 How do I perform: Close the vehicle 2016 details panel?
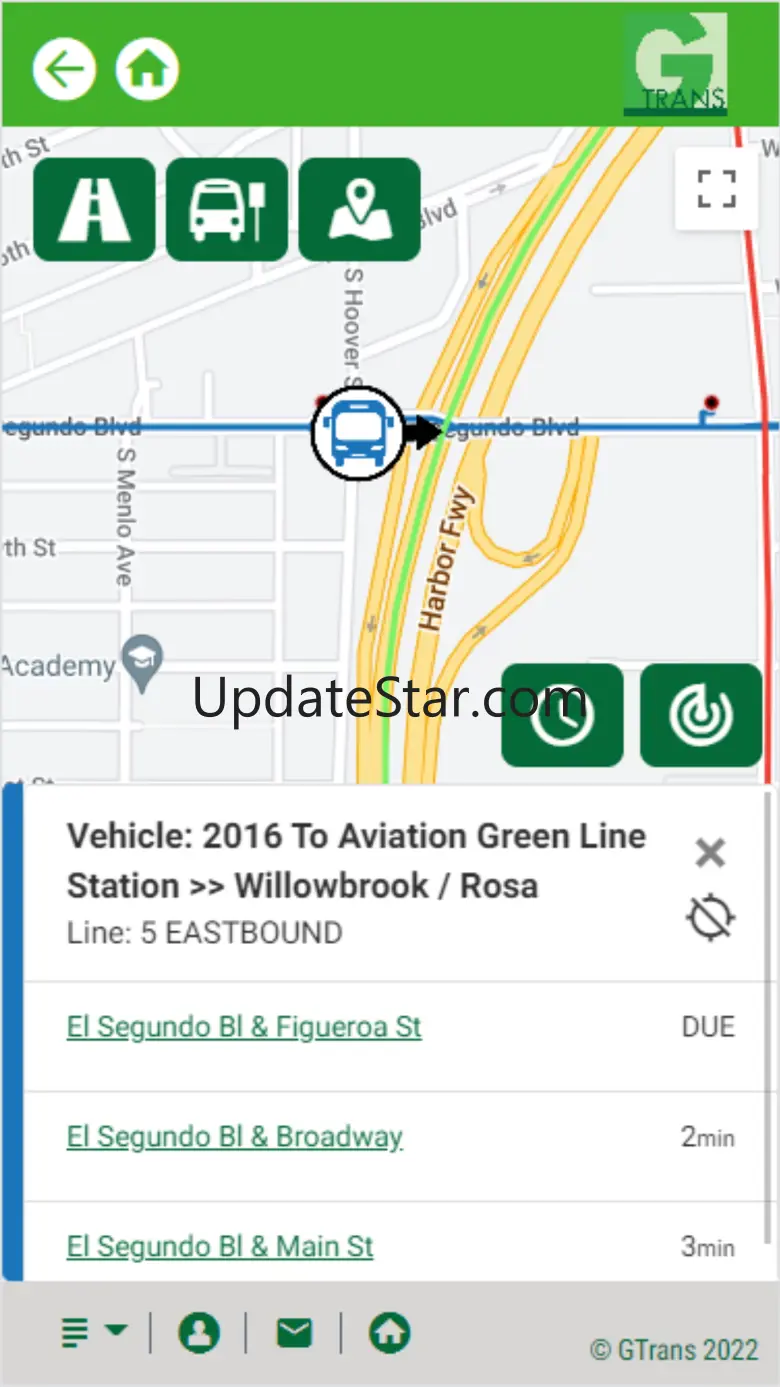[710, 853]
